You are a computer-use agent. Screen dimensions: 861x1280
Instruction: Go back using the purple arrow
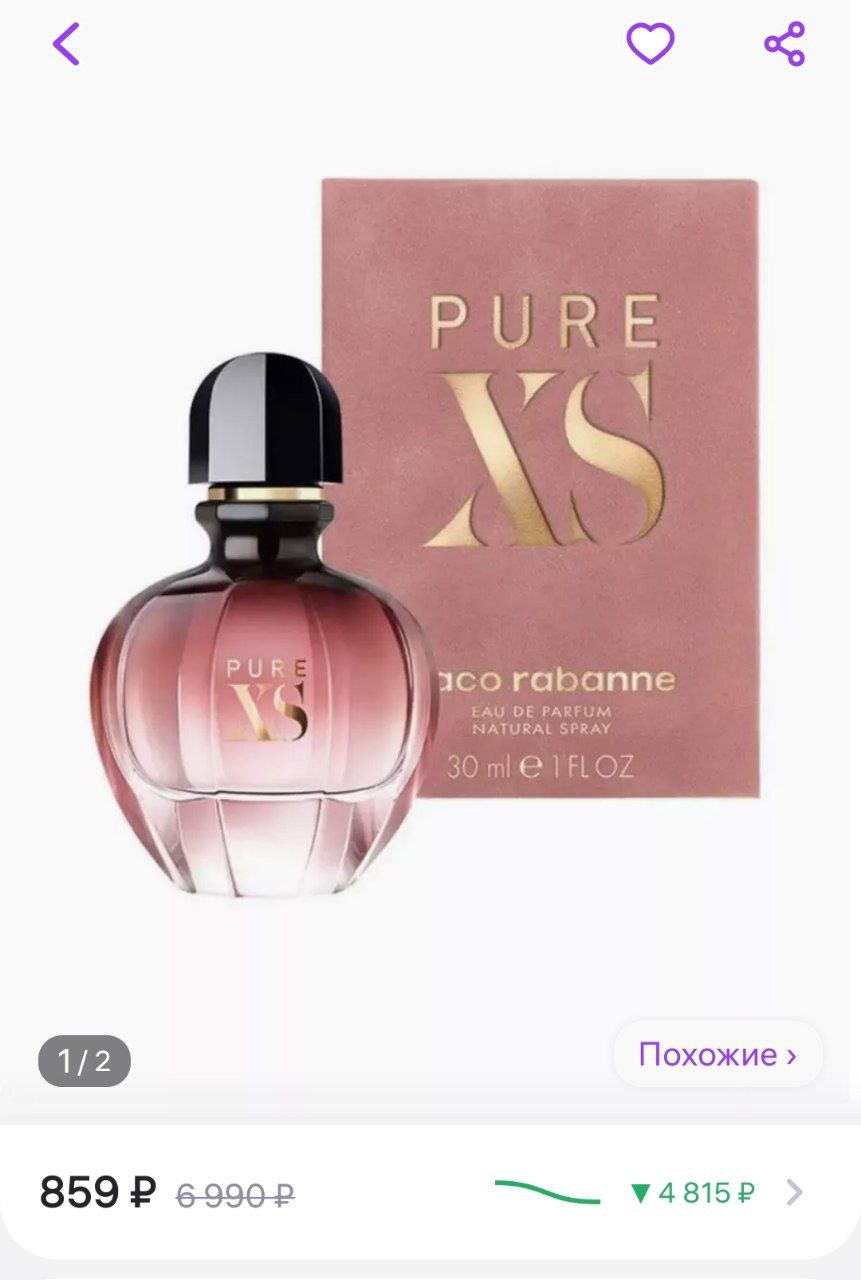(66, 45)
